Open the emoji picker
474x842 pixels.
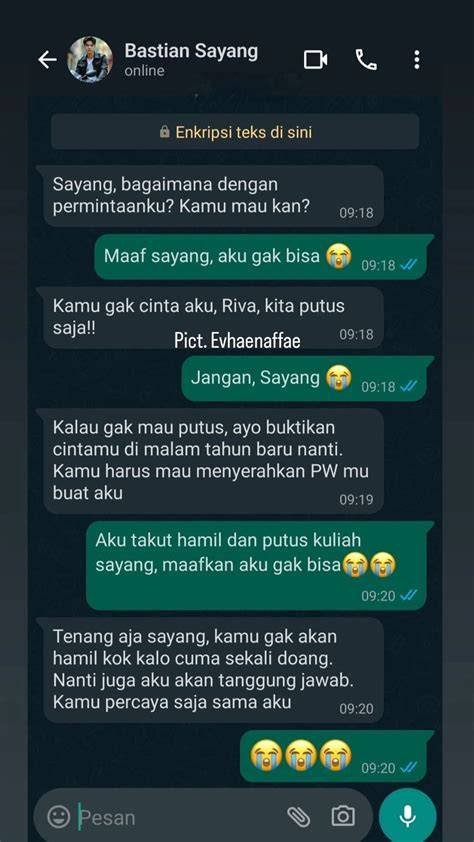click(59, 817)
